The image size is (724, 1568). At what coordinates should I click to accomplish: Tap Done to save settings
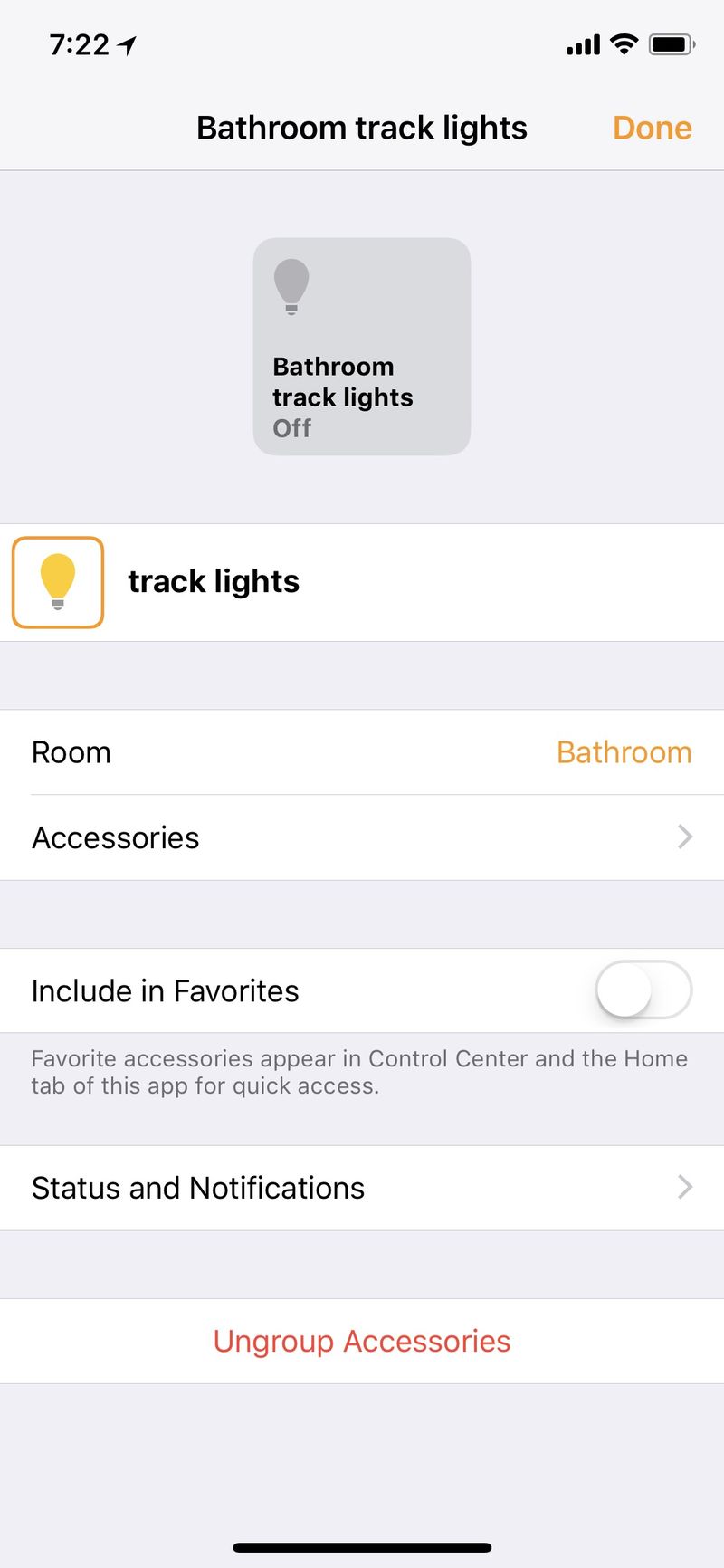pyautogui.click(x=652, y=128)
